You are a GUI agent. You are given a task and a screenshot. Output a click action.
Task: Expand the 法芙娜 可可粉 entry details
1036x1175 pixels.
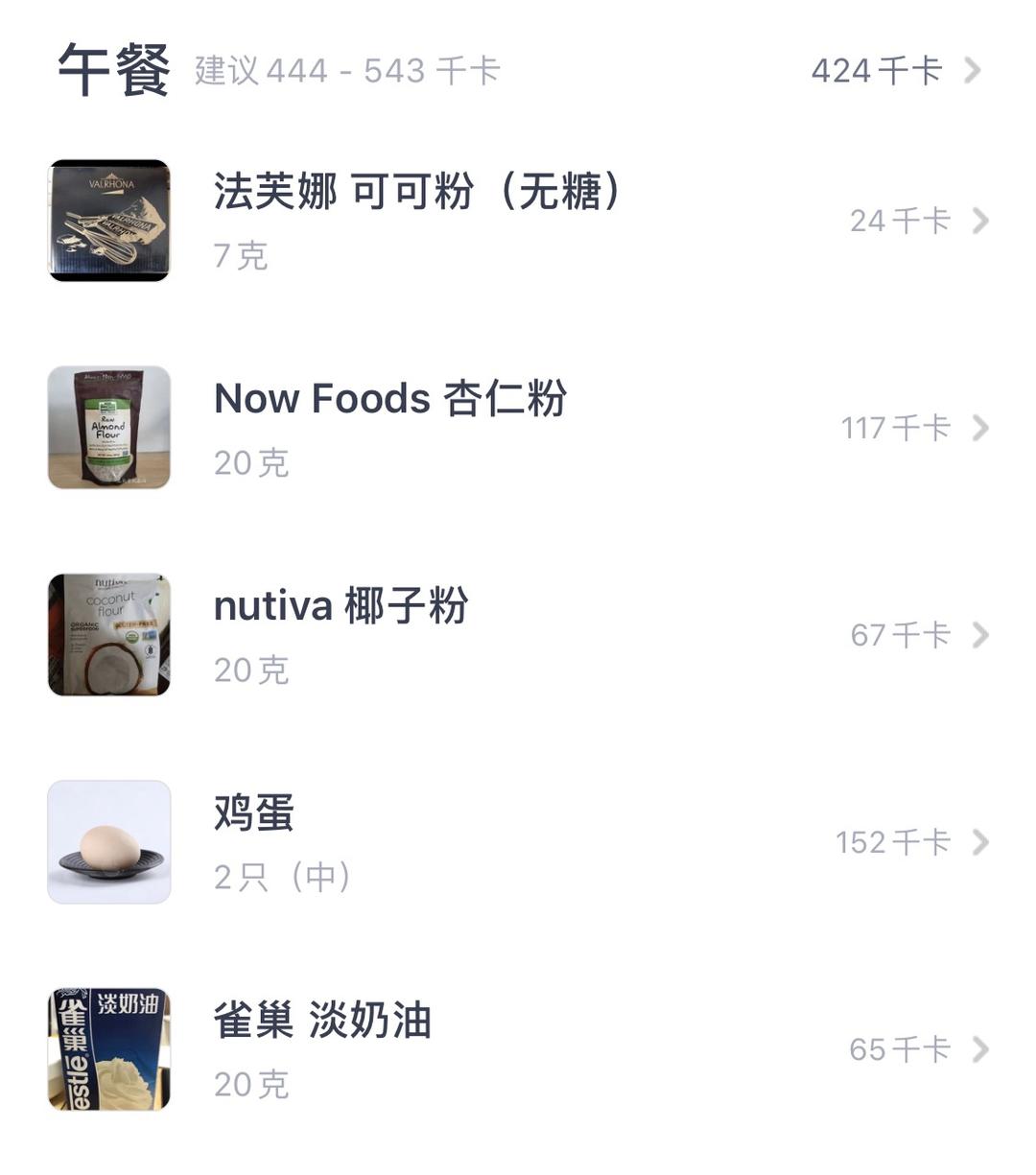pyautogui.click(x=979, y=220)
